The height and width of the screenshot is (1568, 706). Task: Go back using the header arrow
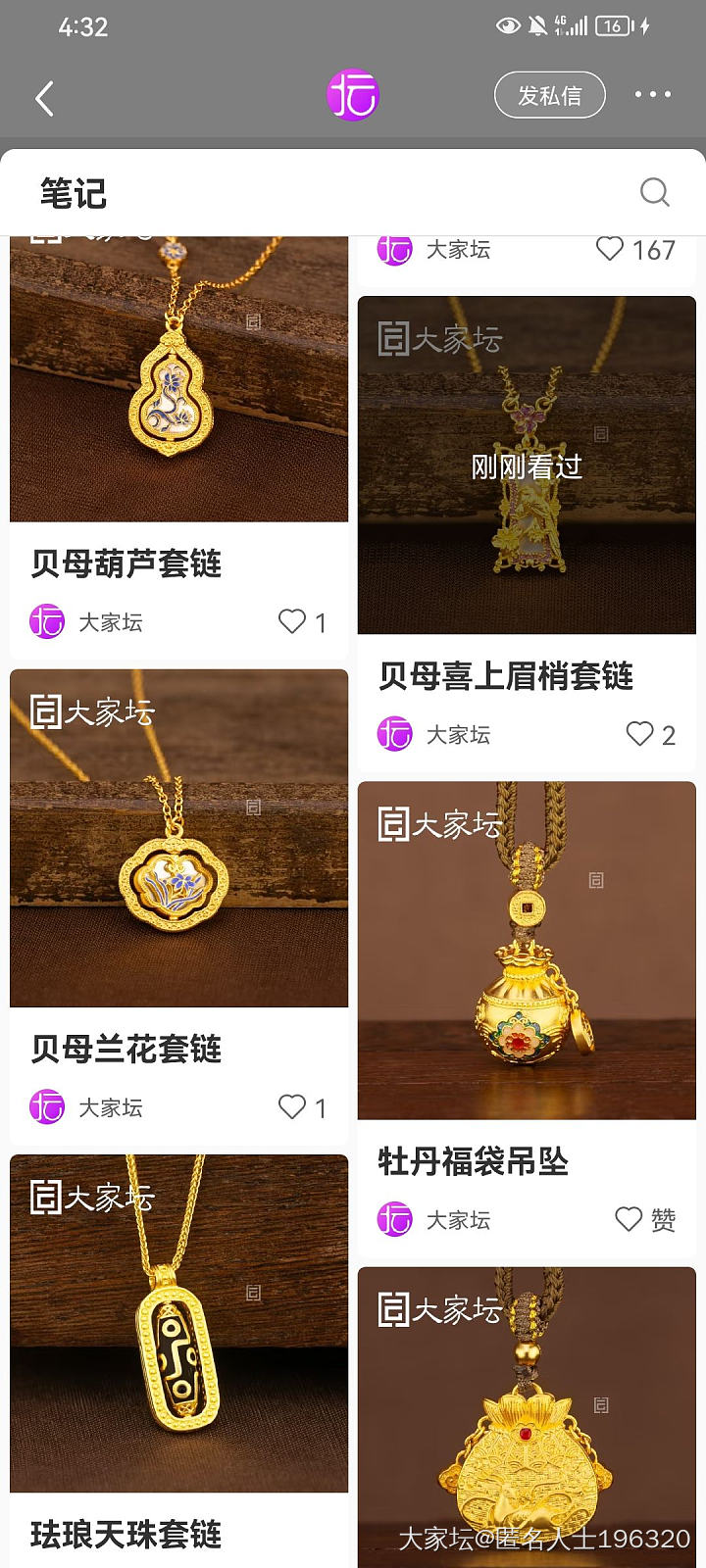point(44,98)
